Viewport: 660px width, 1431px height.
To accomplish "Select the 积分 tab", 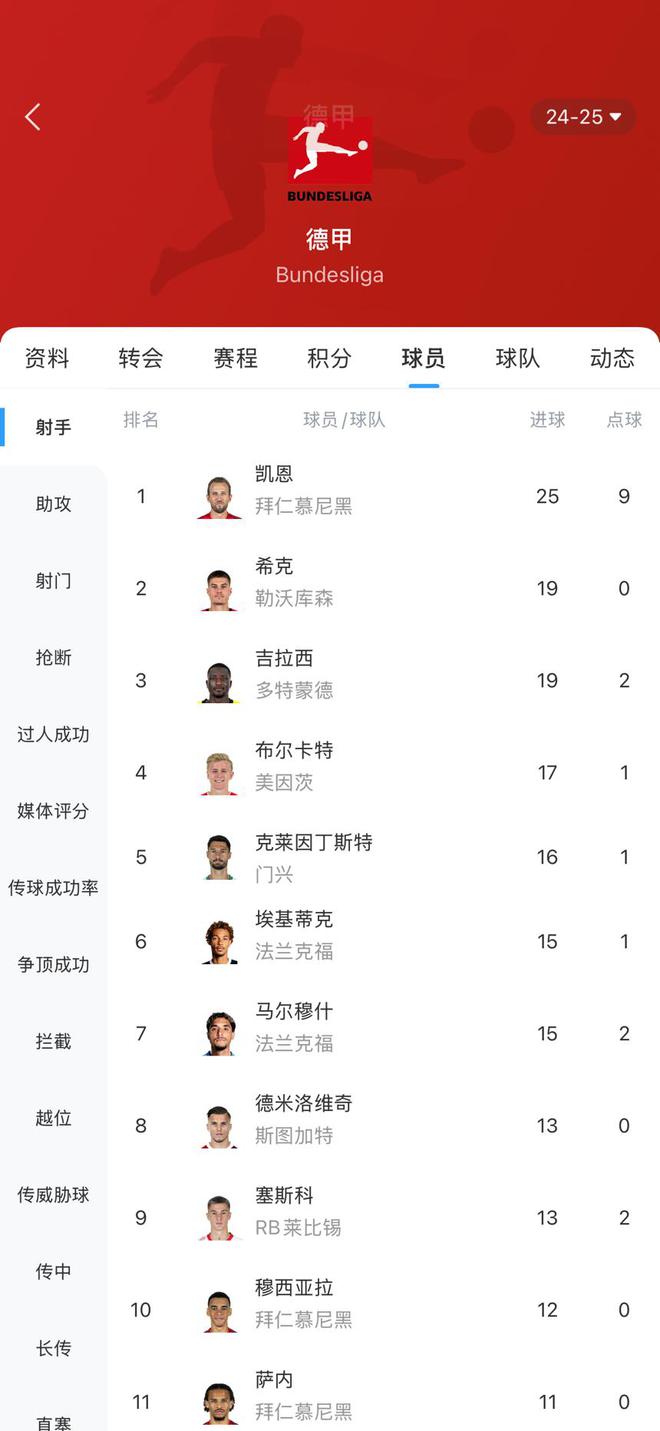I will [x=329, y=358].
